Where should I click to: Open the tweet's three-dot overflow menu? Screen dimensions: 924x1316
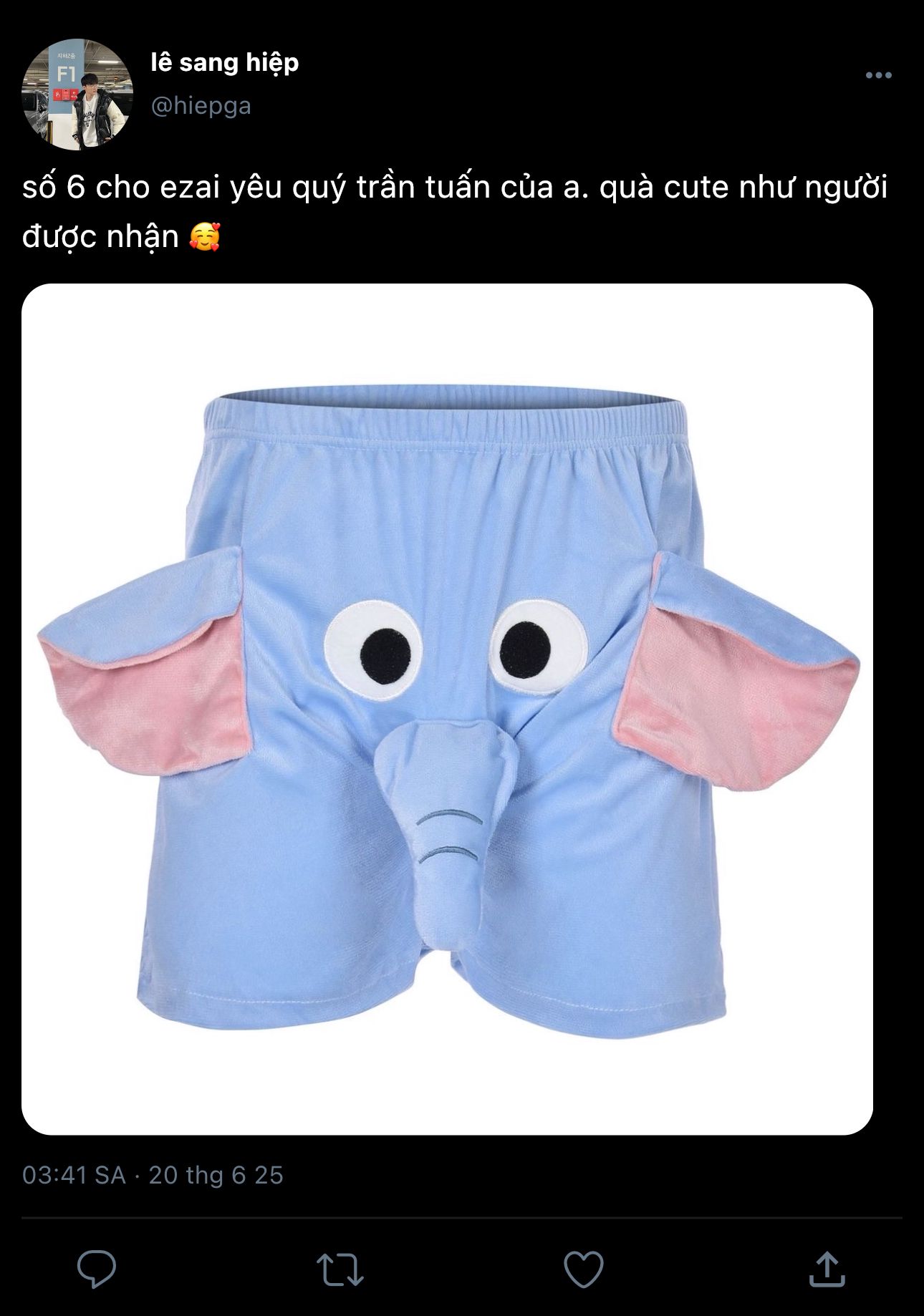(878, 75)
